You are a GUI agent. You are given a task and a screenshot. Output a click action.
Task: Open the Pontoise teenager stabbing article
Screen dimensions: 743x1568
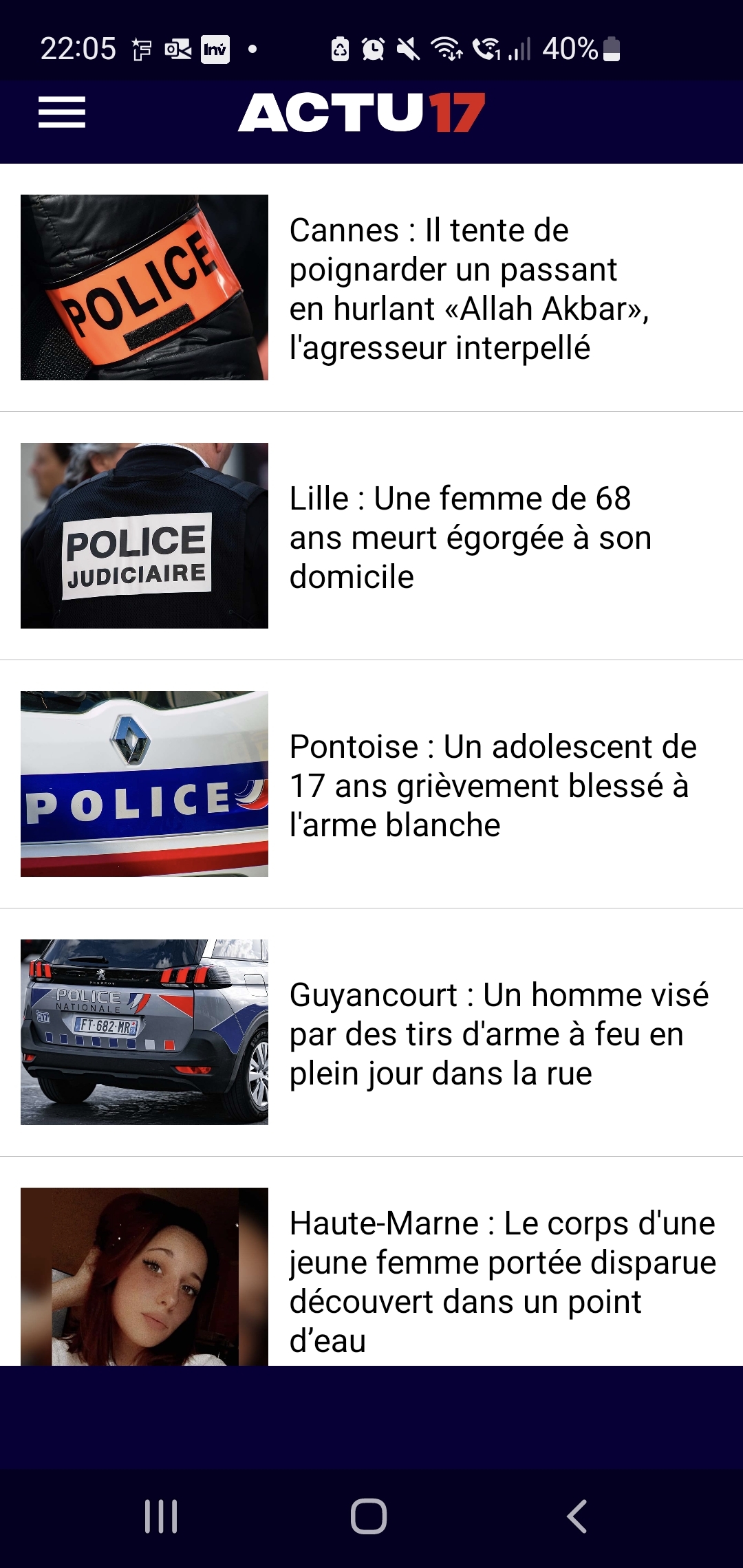pyautogui.click(x=492, y=785)
